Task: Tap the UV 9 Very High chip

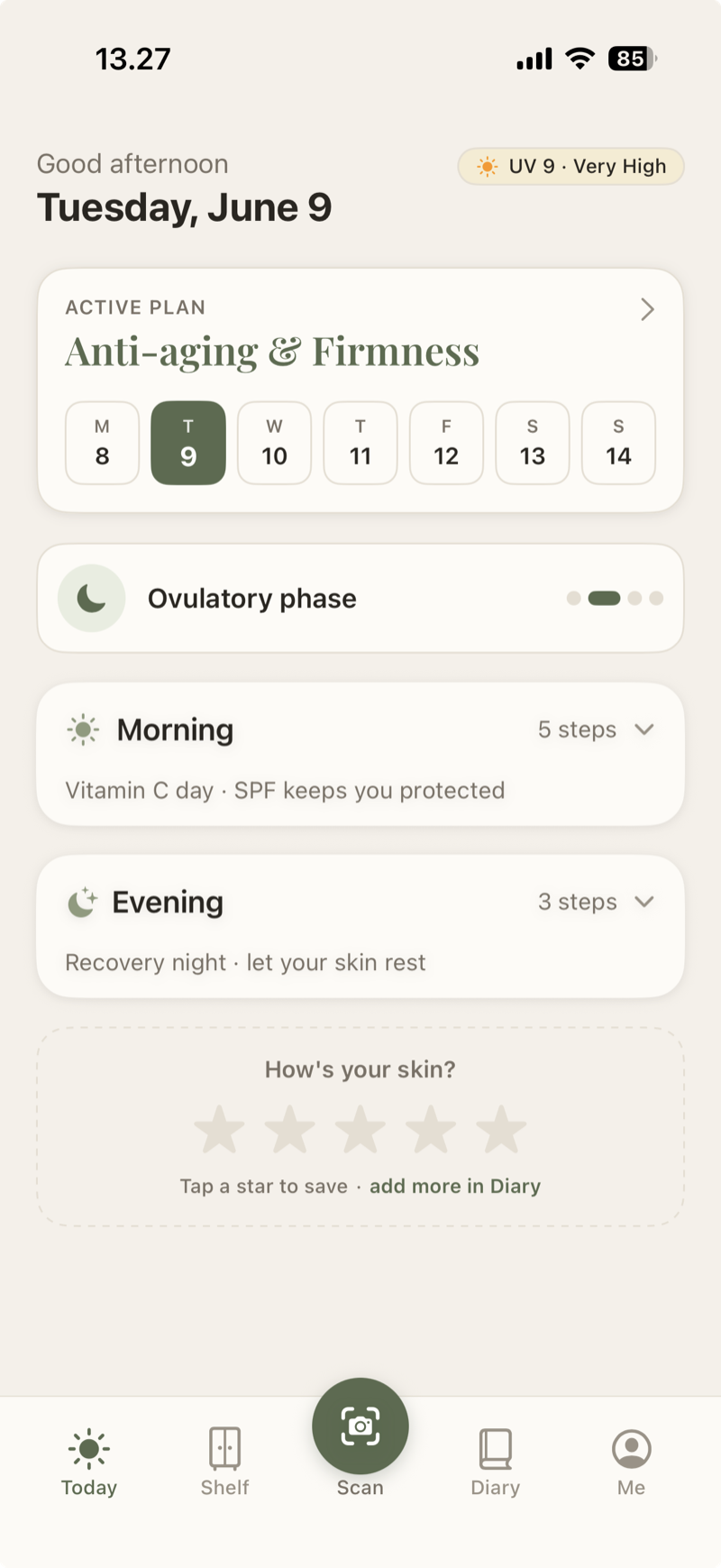Action: (x=571, y=166)
